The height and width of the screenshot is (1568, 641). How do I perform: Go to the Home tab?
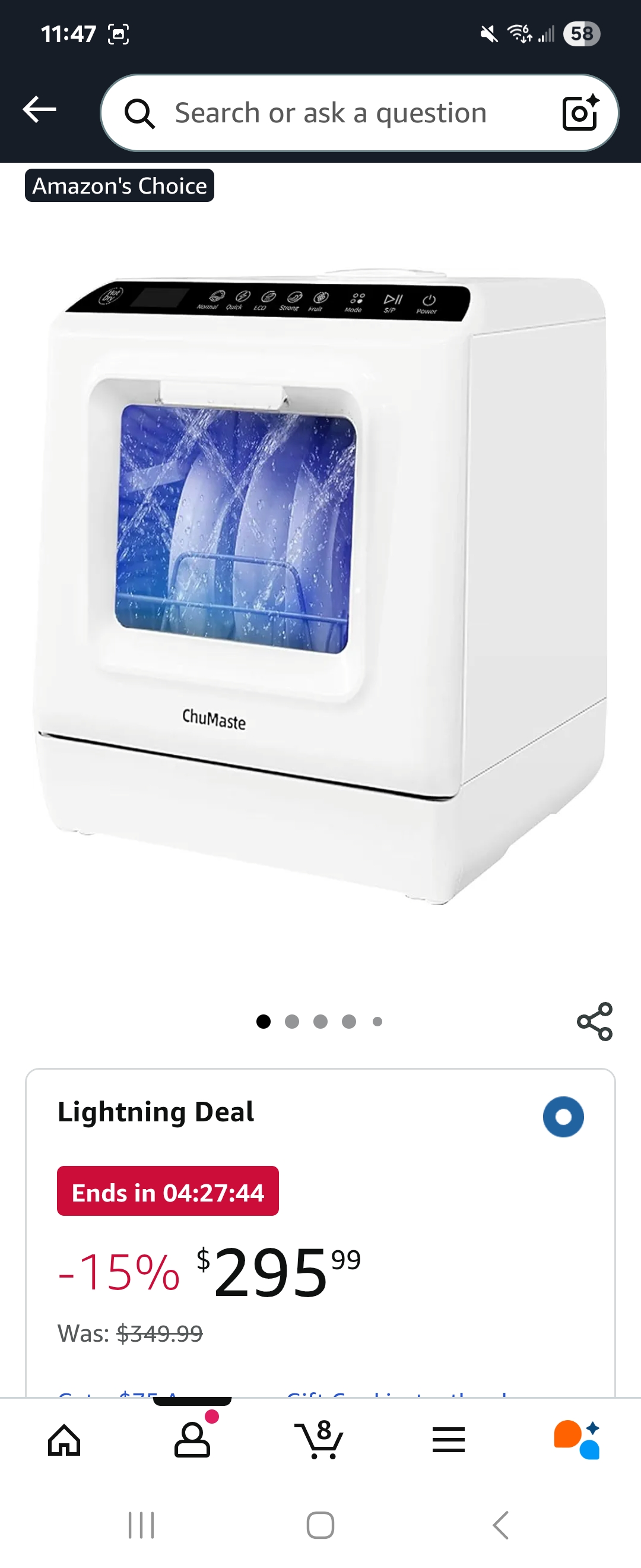pos(65,1441)
